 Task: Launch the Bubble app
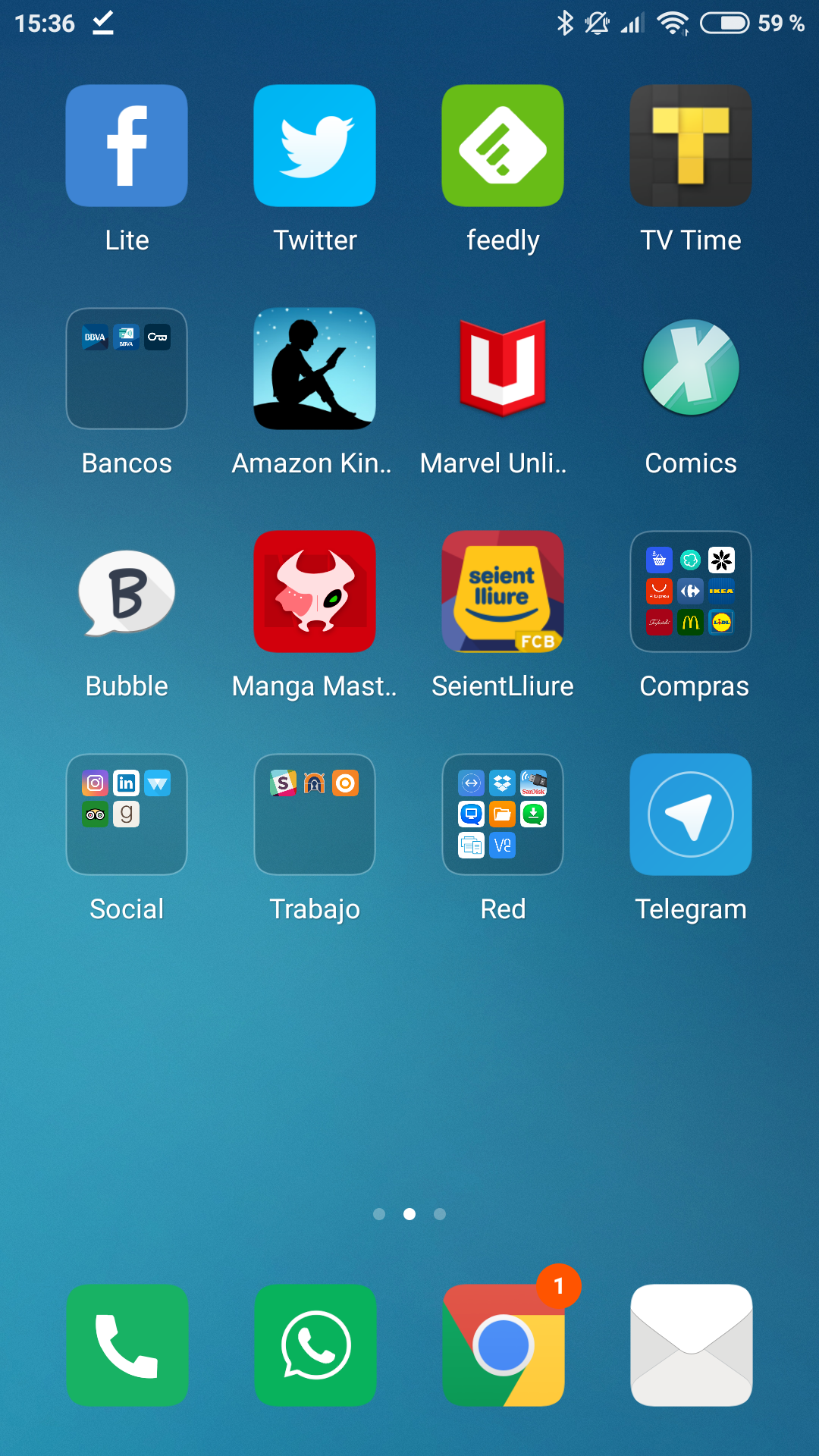pos(127,591)
